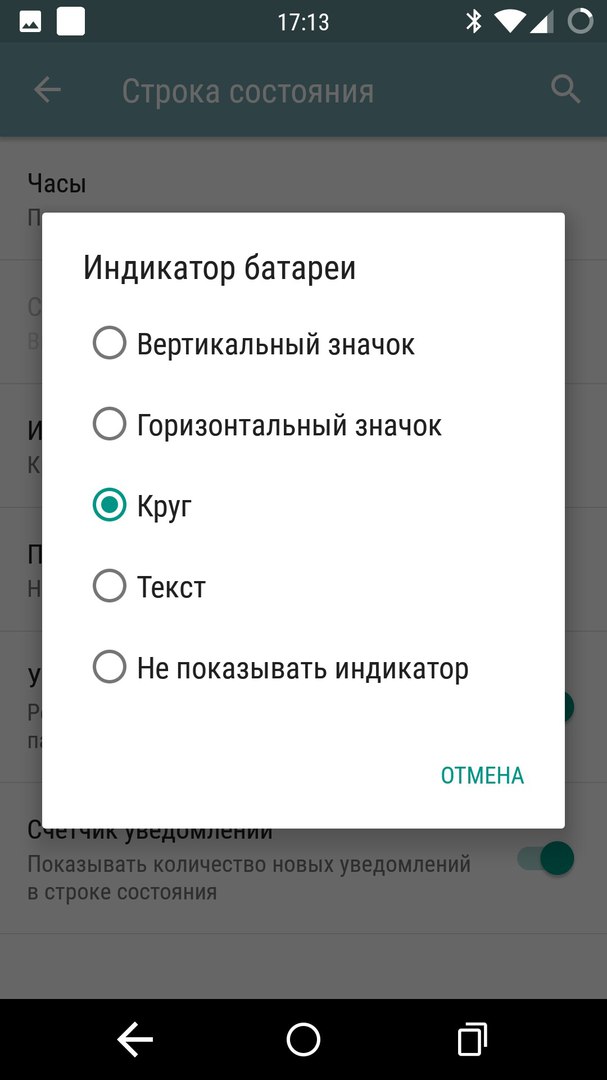The height and width of the screenshot is (1080, 607).
Task: Open the recent apps overview
Action: coord(471,1040)
